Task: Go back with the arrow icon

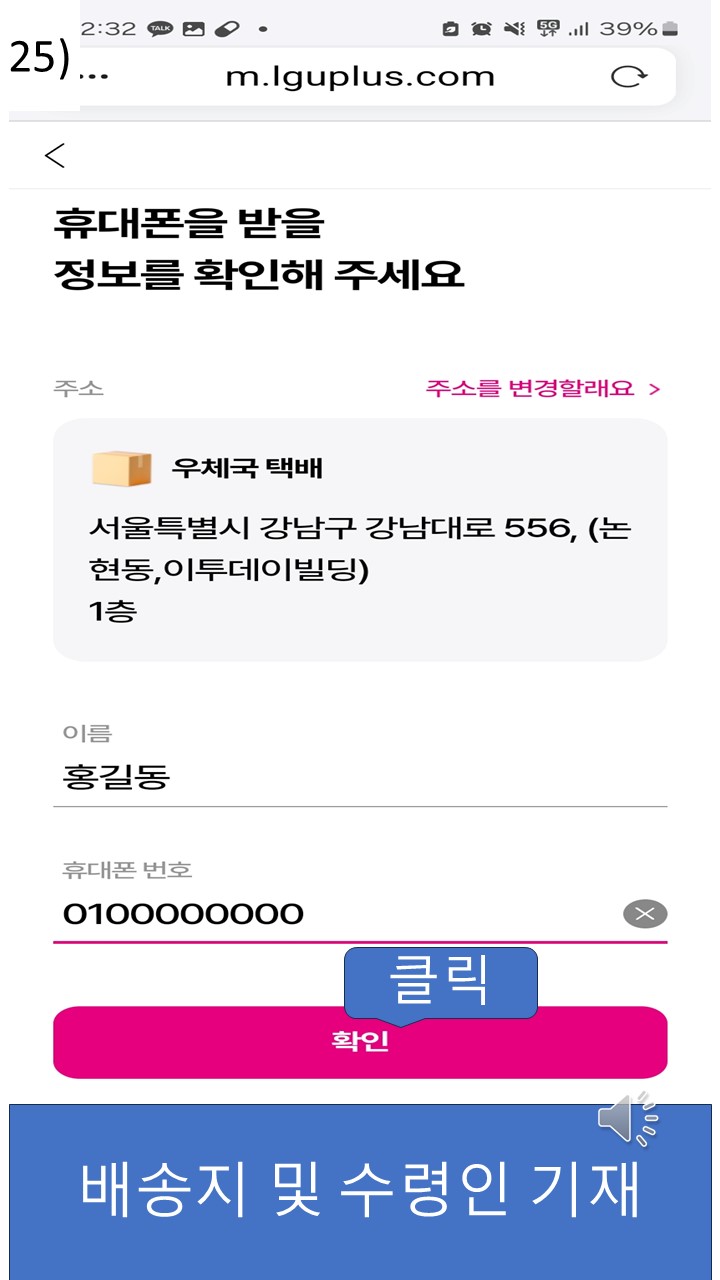Action: [x=55, y=155]
